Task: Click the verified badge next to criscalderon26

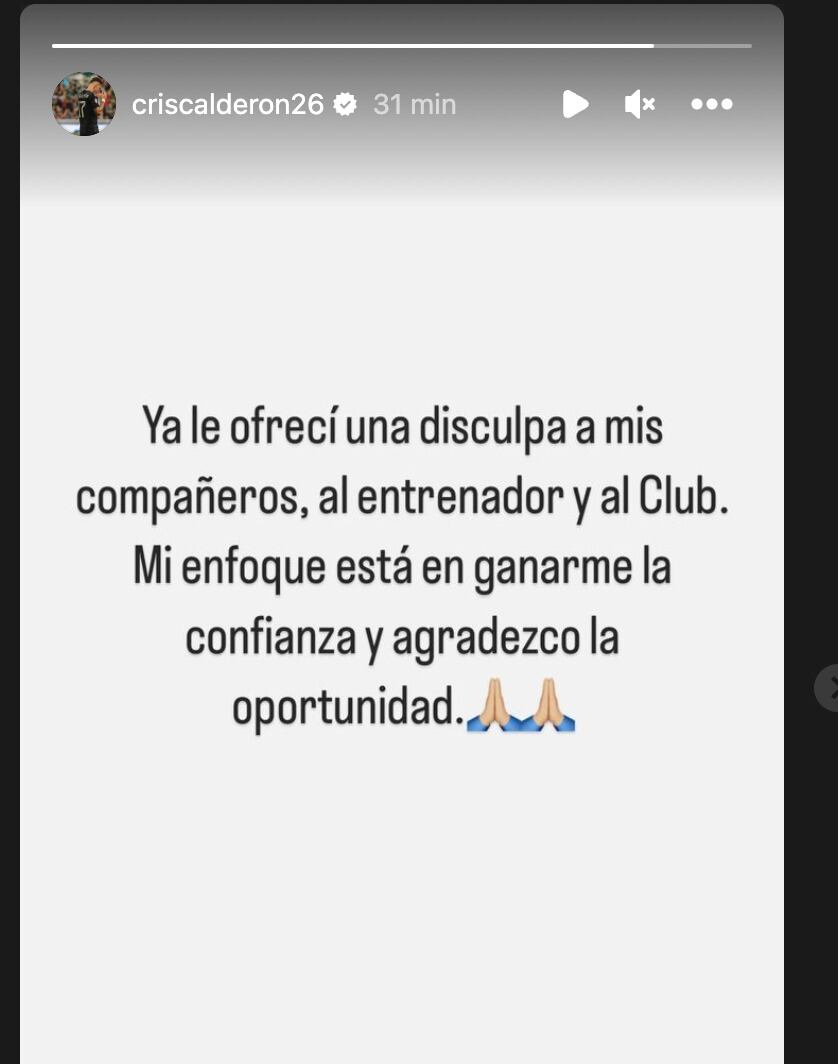Action: pos(346,104)
